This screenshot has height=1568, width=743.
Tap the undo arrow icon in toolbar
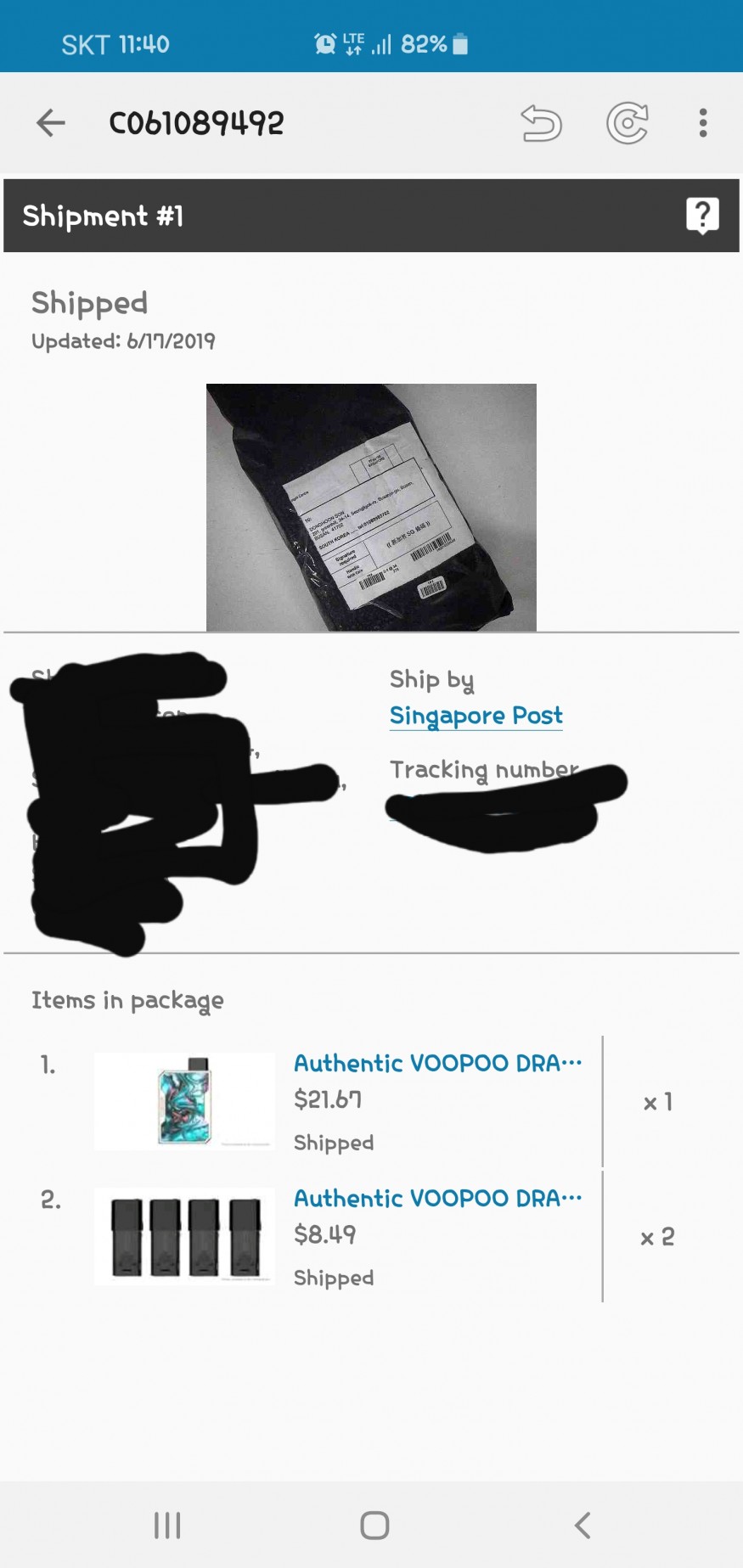tap(541, 124)
